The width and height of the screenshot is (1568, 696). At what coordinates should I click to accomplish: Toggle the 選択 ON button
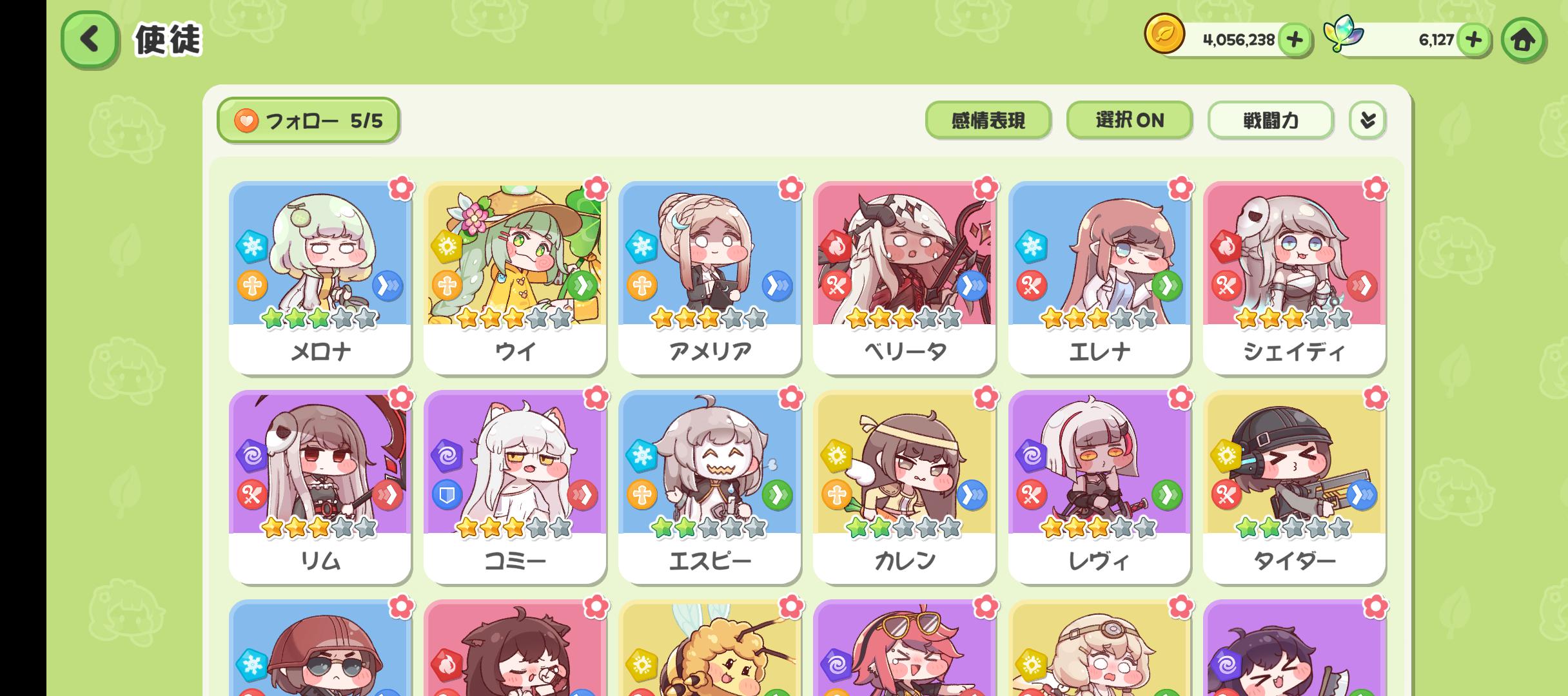coord(1129,121)
